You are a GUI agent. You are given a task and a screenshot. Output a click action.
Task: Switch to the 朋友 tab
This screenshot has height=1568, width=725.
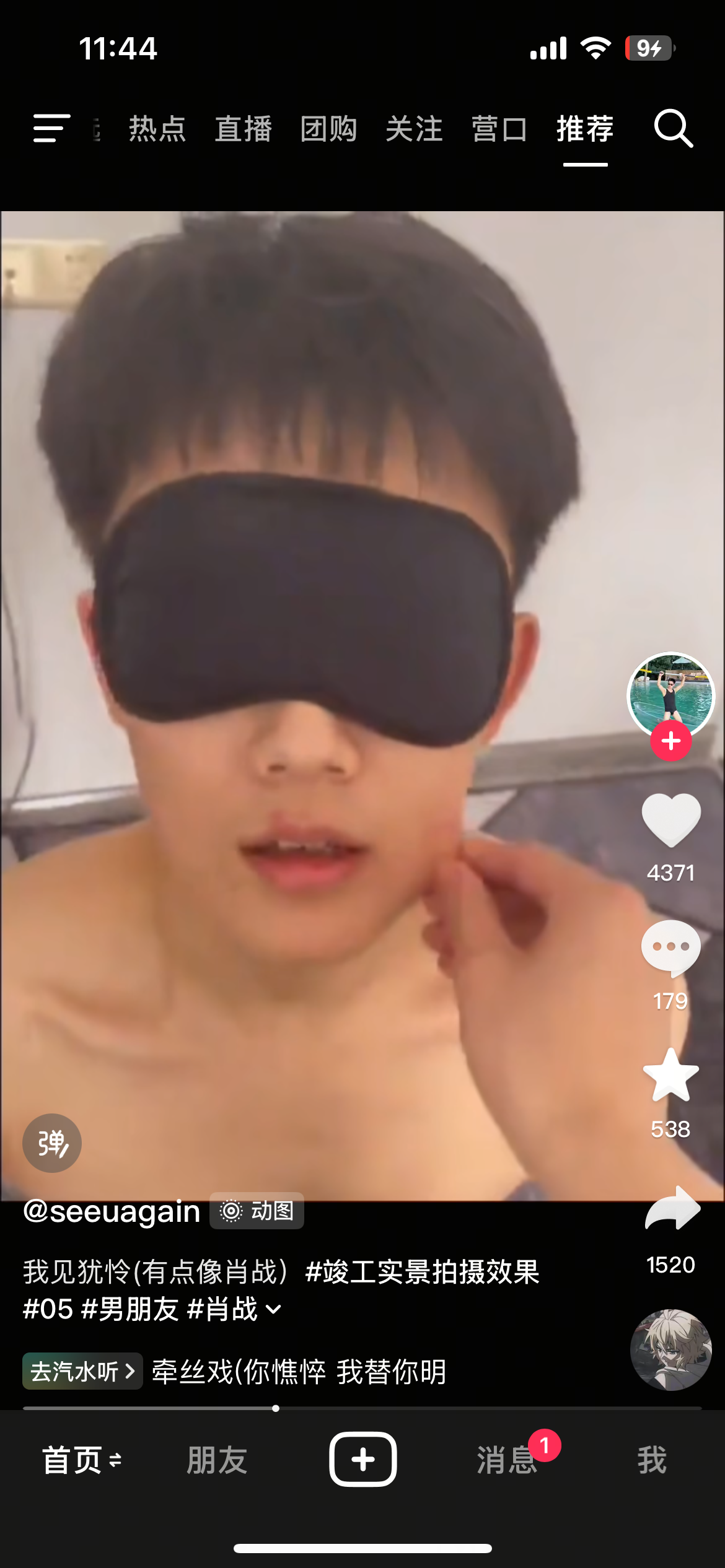tap(217, 1460)
